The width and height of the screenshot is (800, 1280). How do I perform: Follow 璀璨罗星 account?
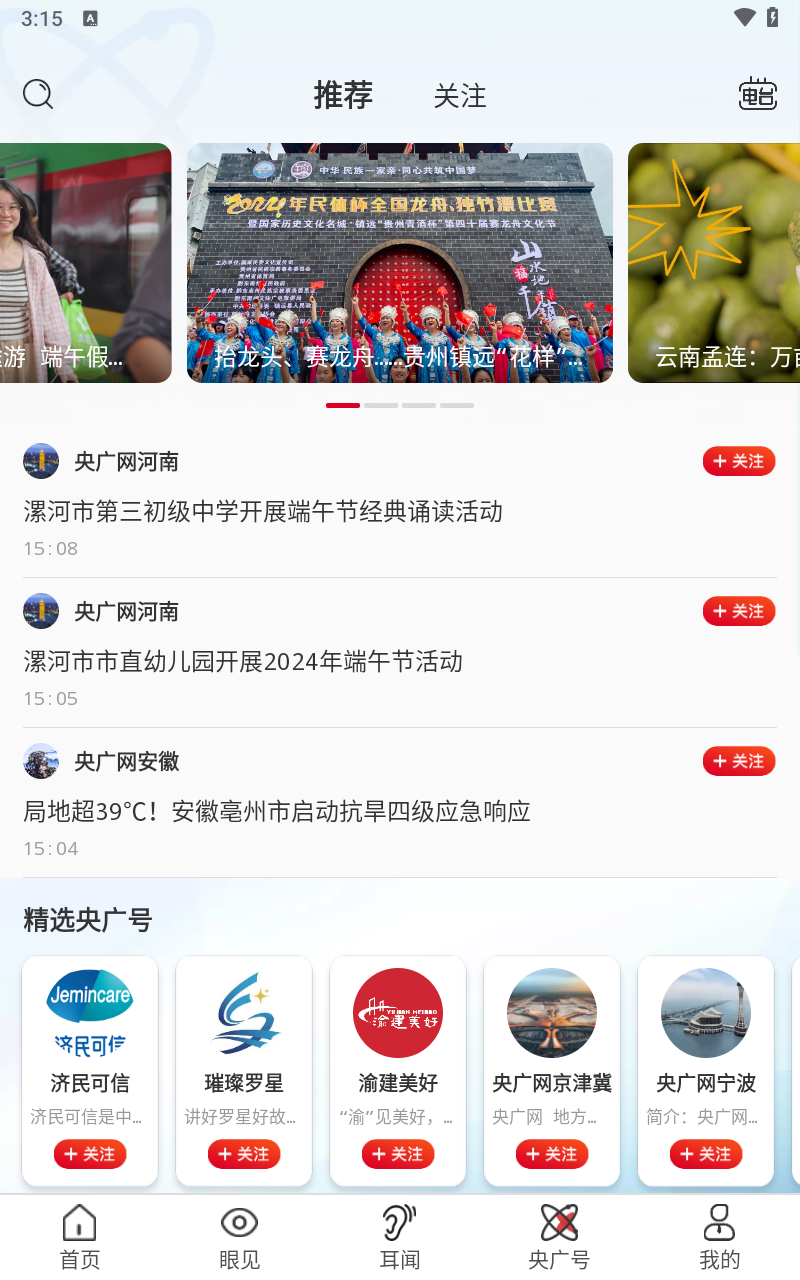tap(244, 1154)
